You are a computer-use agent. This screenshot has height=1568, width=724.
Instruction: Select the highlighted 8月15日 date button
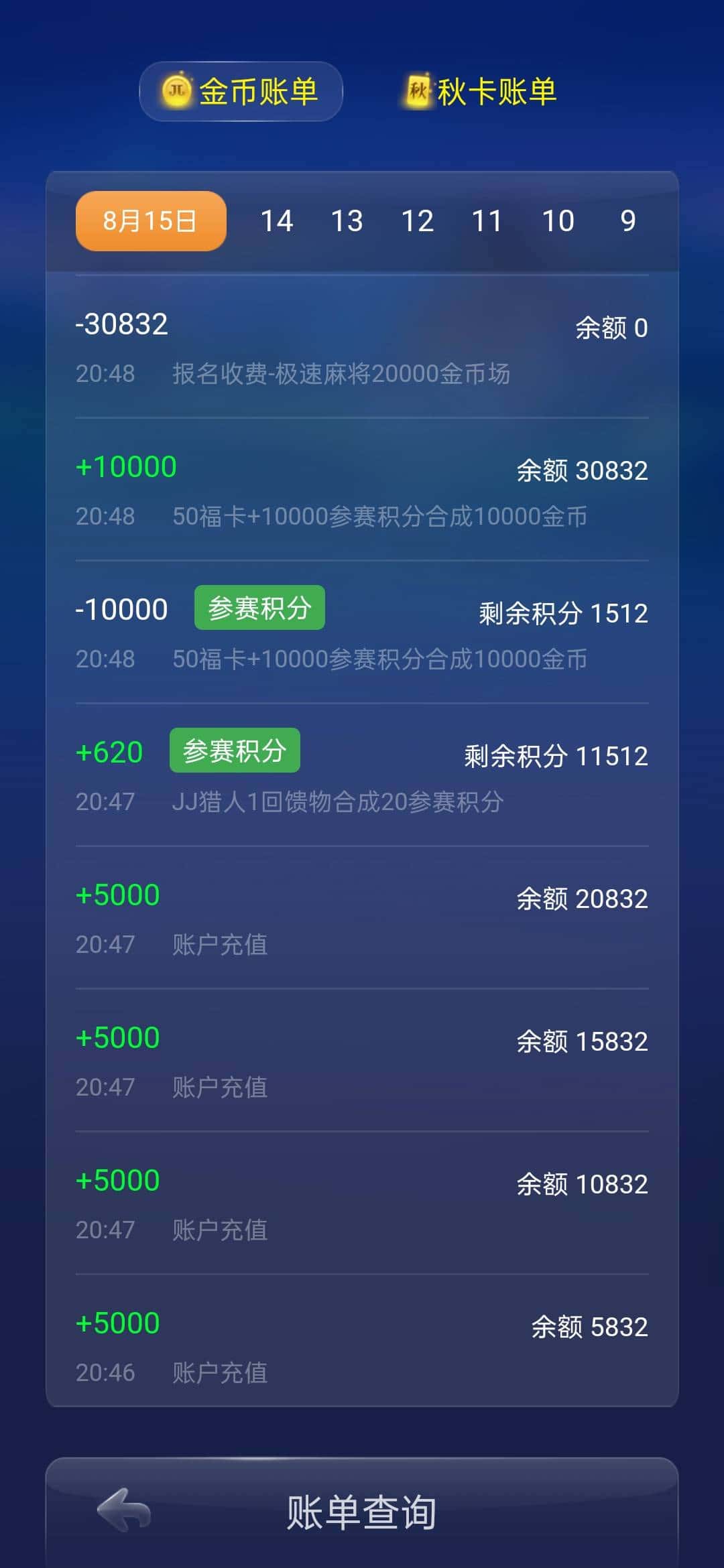149,220
